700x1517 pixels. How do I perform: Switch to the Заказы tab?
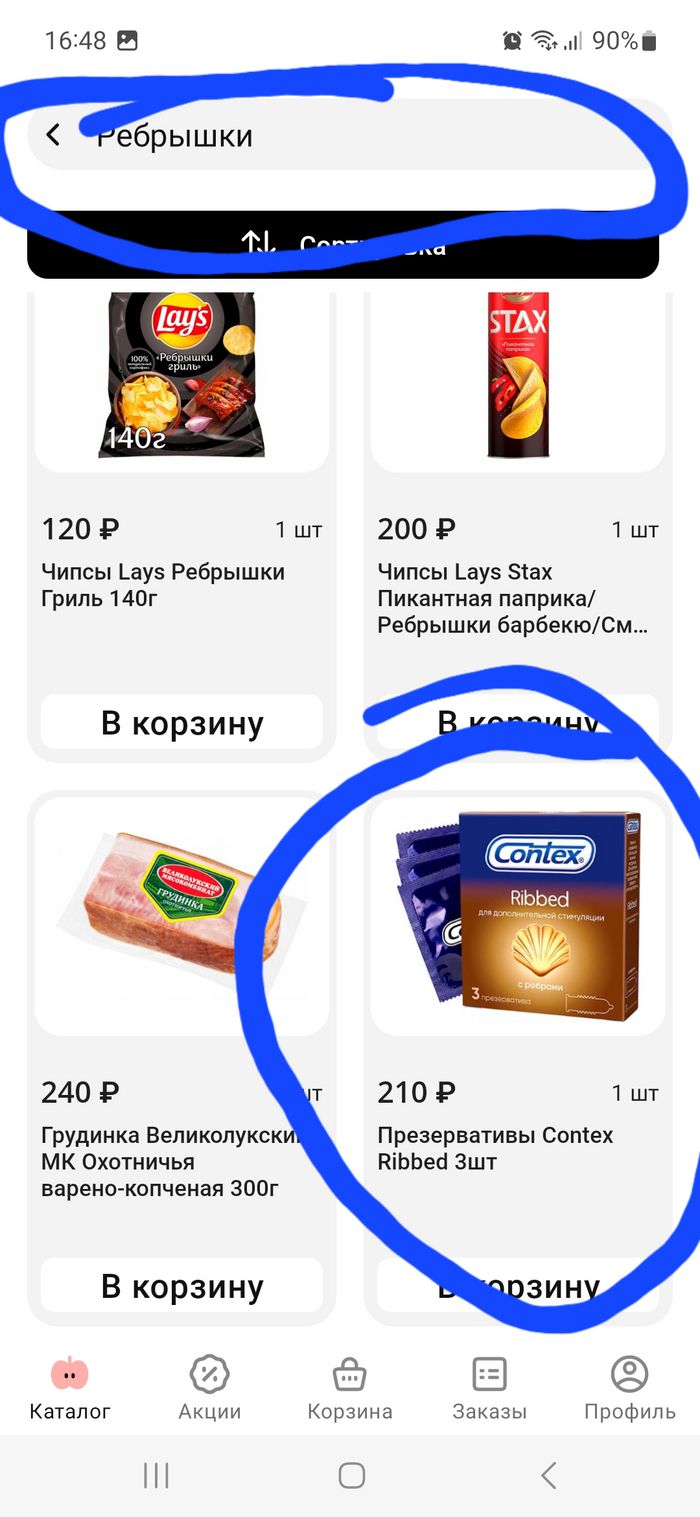click(x=490, y=1388)
